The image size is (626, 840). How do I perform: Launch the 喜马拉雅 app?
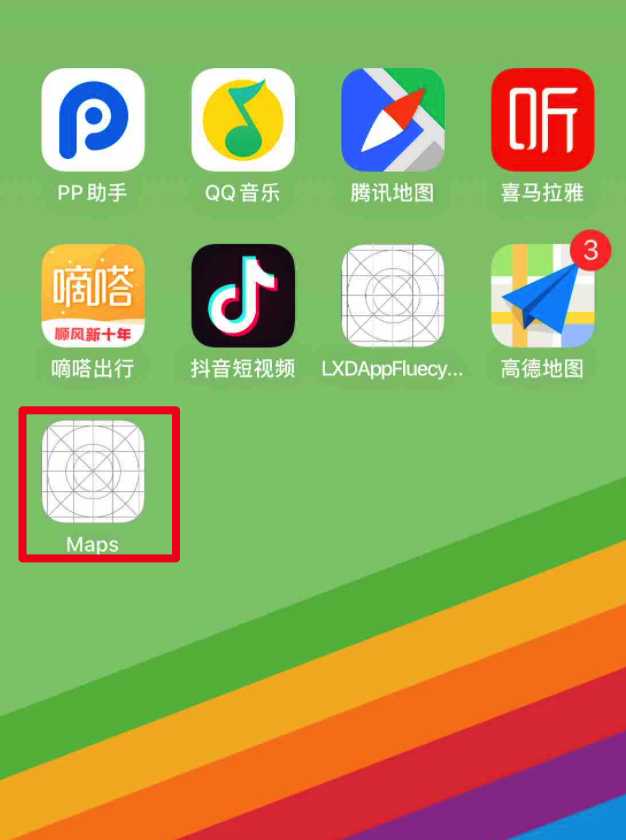click(543, 120)
